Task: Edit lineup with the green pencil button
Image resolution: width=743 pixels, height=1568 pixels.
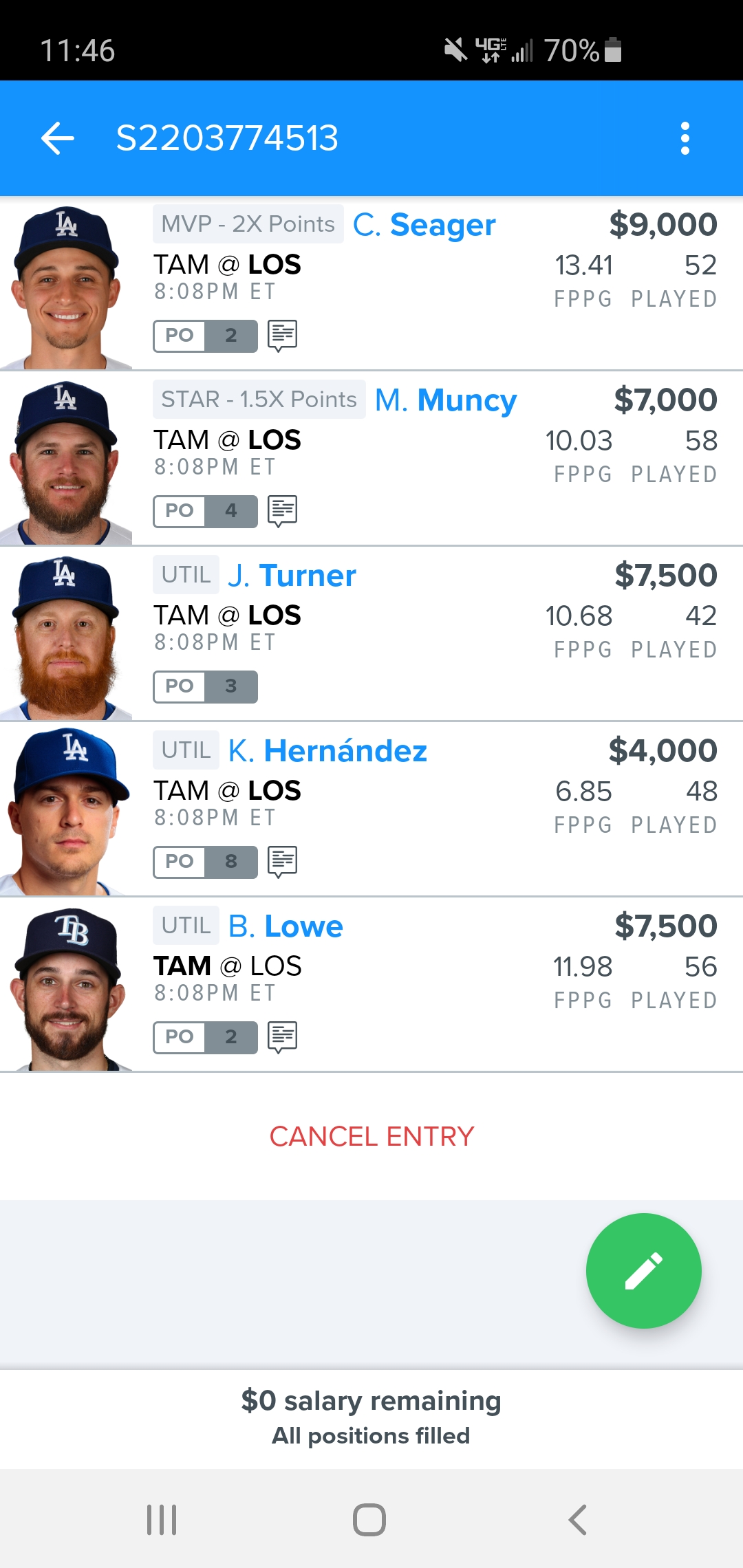Action: pyautogui.click(x=644, y=1271)
